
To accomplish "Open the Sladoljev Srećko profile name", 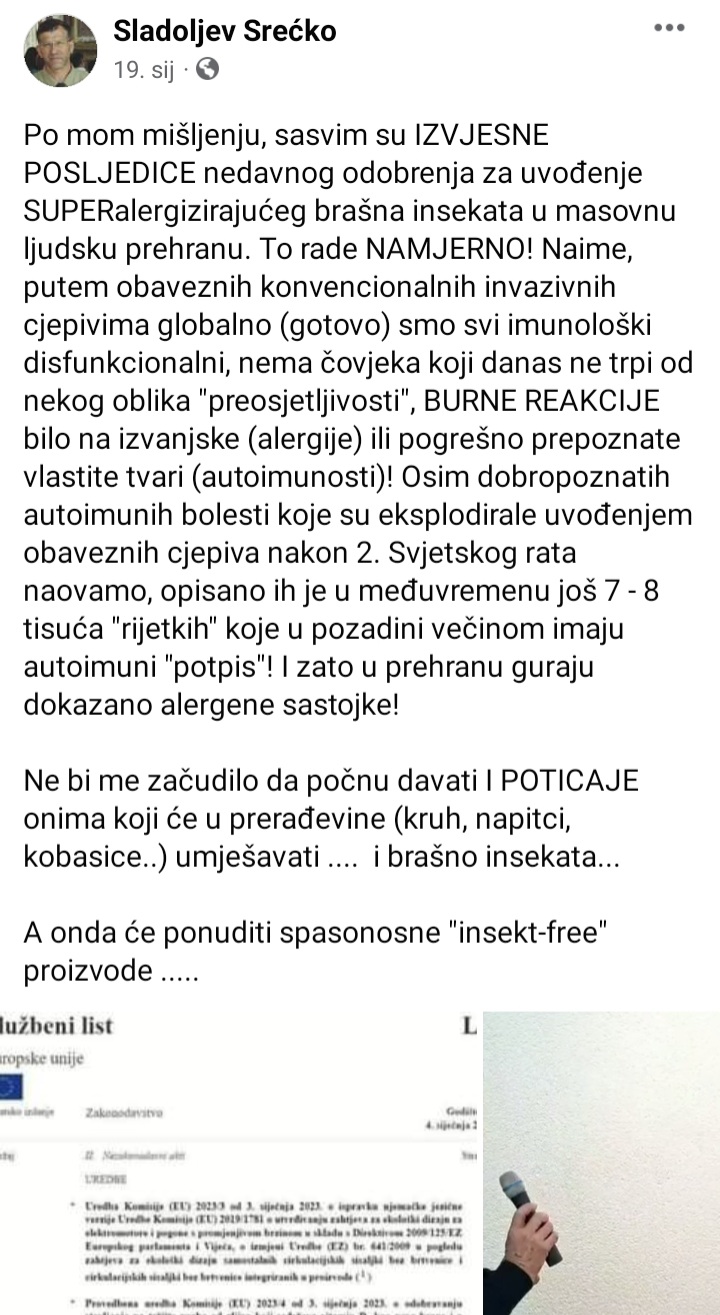I will tap(224, 32).
